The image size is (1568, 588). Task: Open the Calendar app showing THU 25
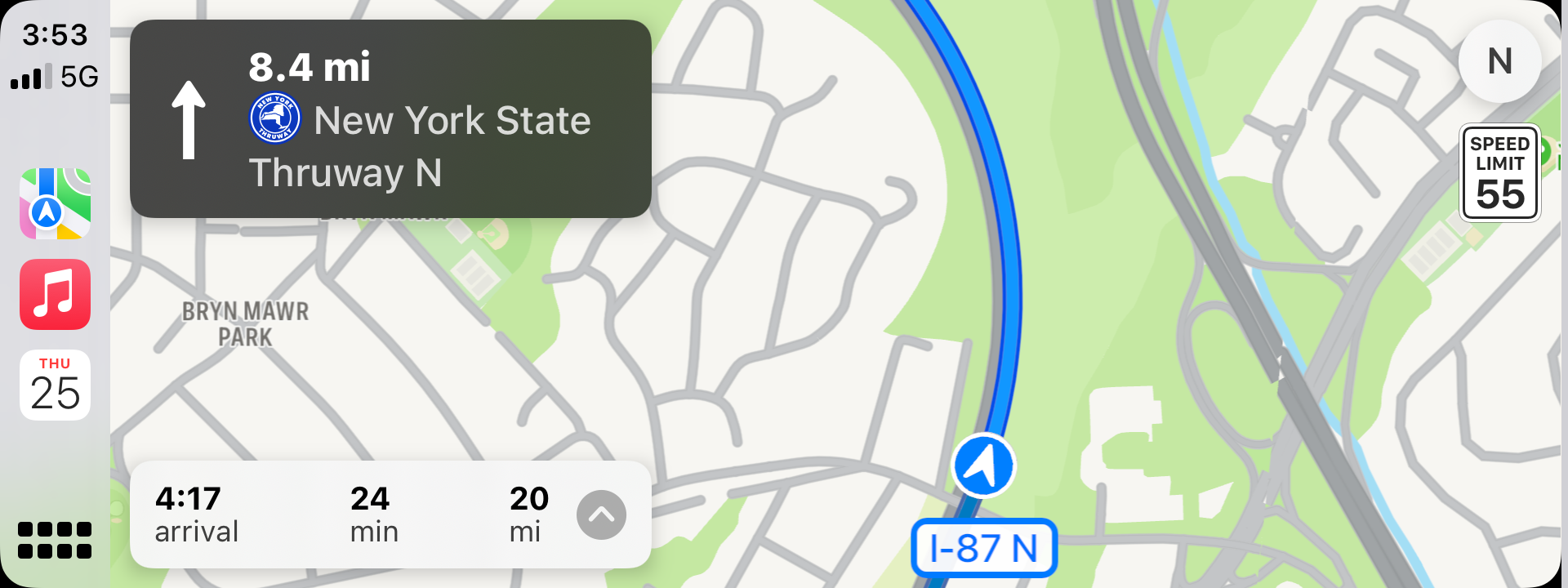pos(55,385)
